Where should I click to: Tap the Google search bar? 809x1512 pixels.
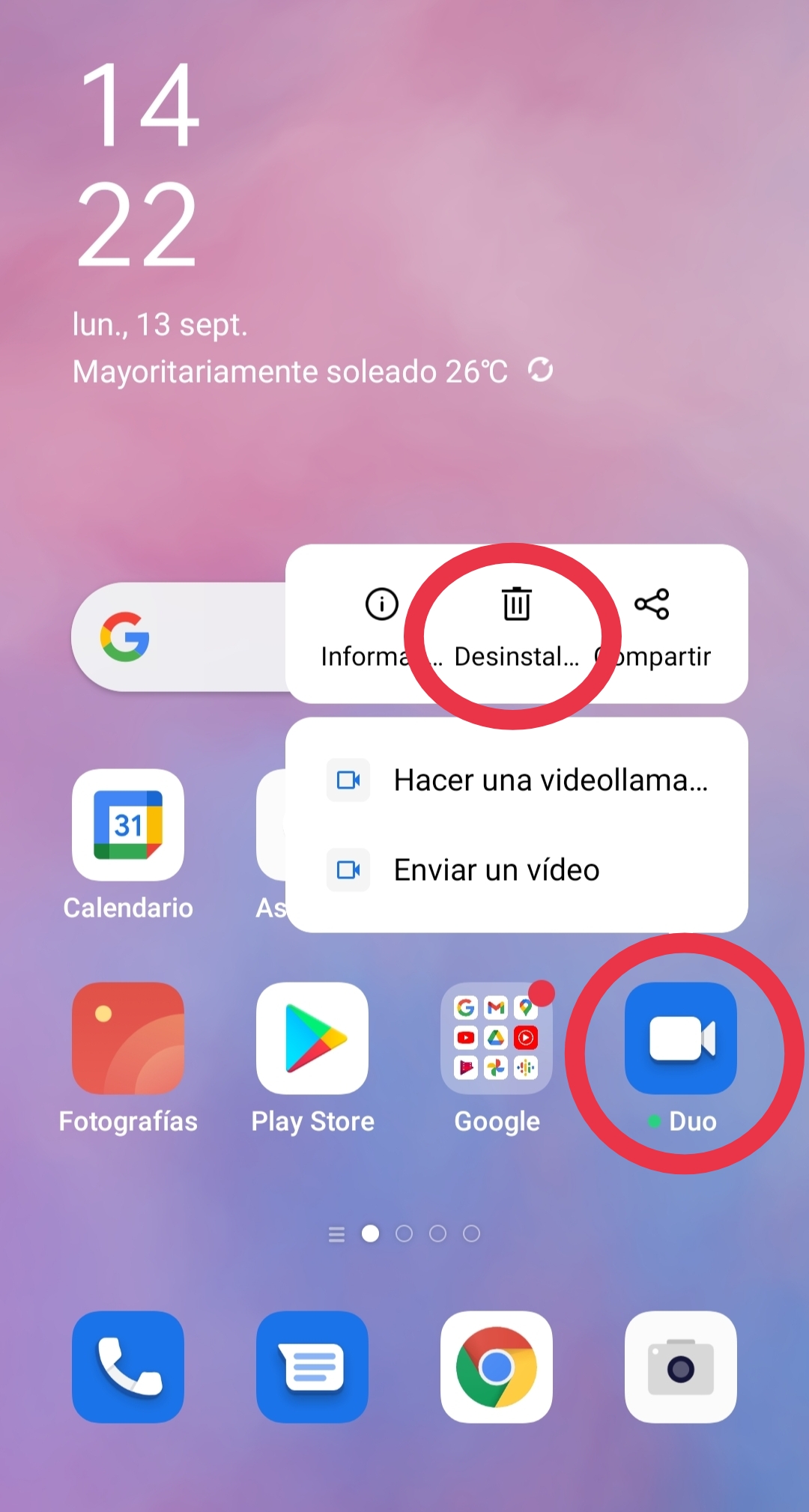pos(180,637)
